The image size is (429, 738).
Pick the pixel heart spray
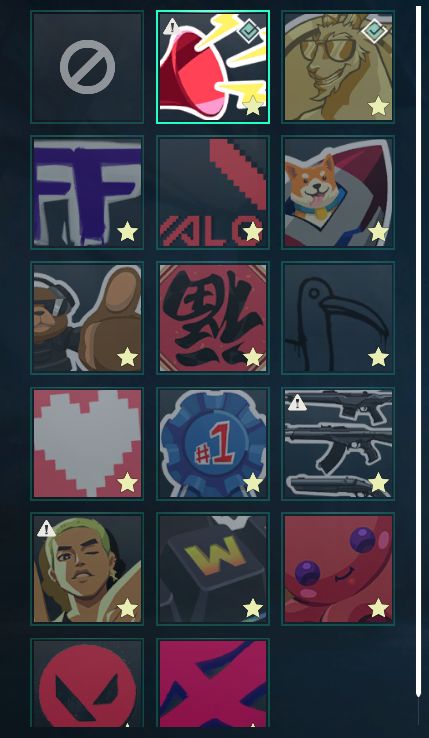(x=87, y=443)
